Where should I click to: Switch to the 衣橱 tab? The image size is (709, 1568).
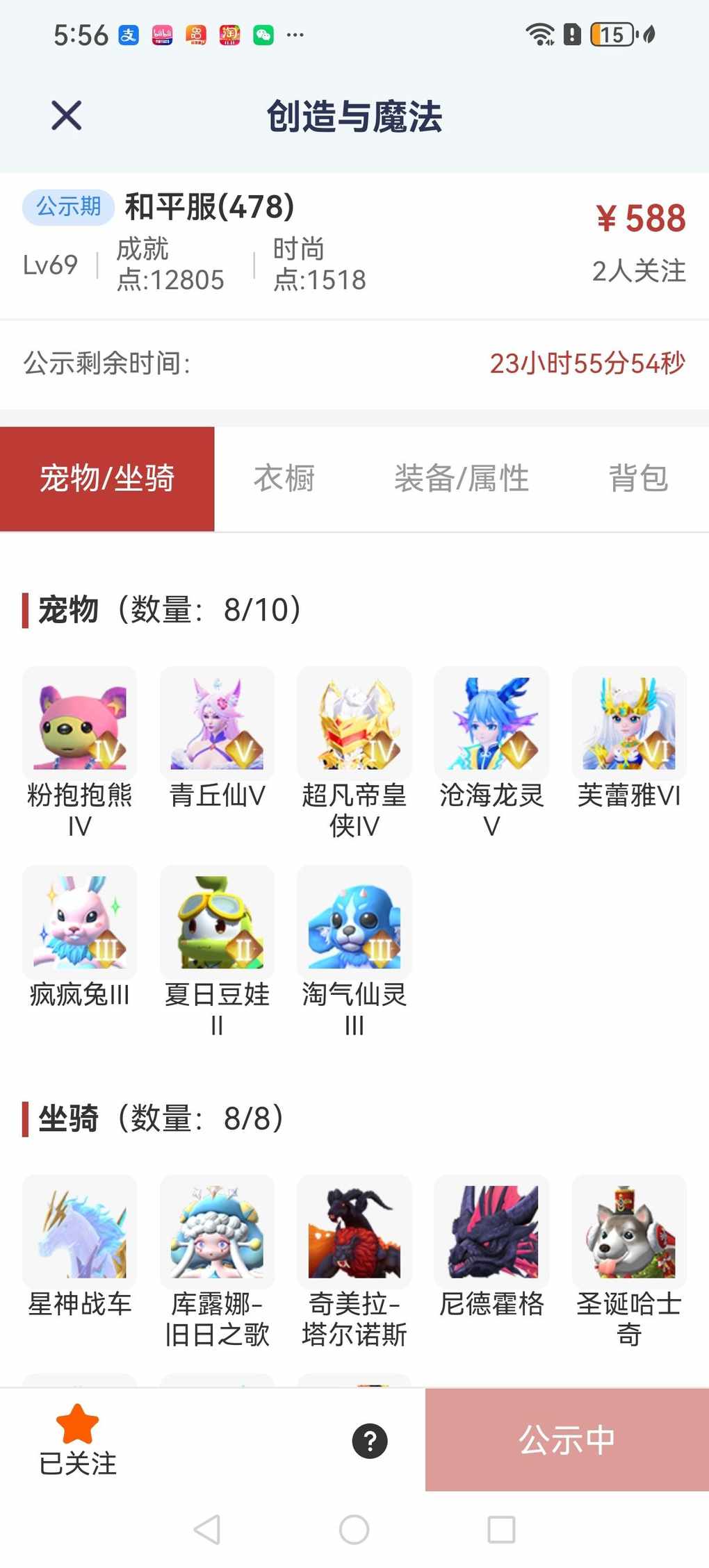click(284, 479)
